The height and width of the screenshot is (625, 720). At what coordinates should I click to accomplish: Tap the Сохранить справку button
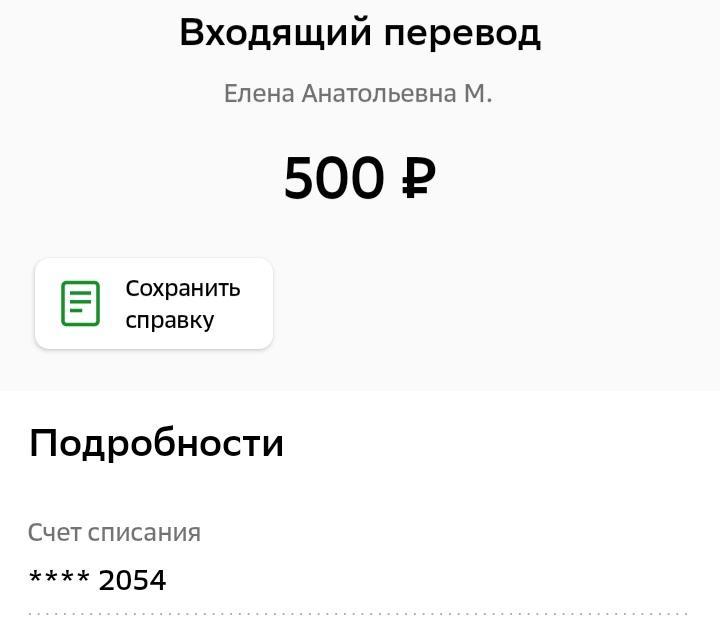[x=154, y=304]
